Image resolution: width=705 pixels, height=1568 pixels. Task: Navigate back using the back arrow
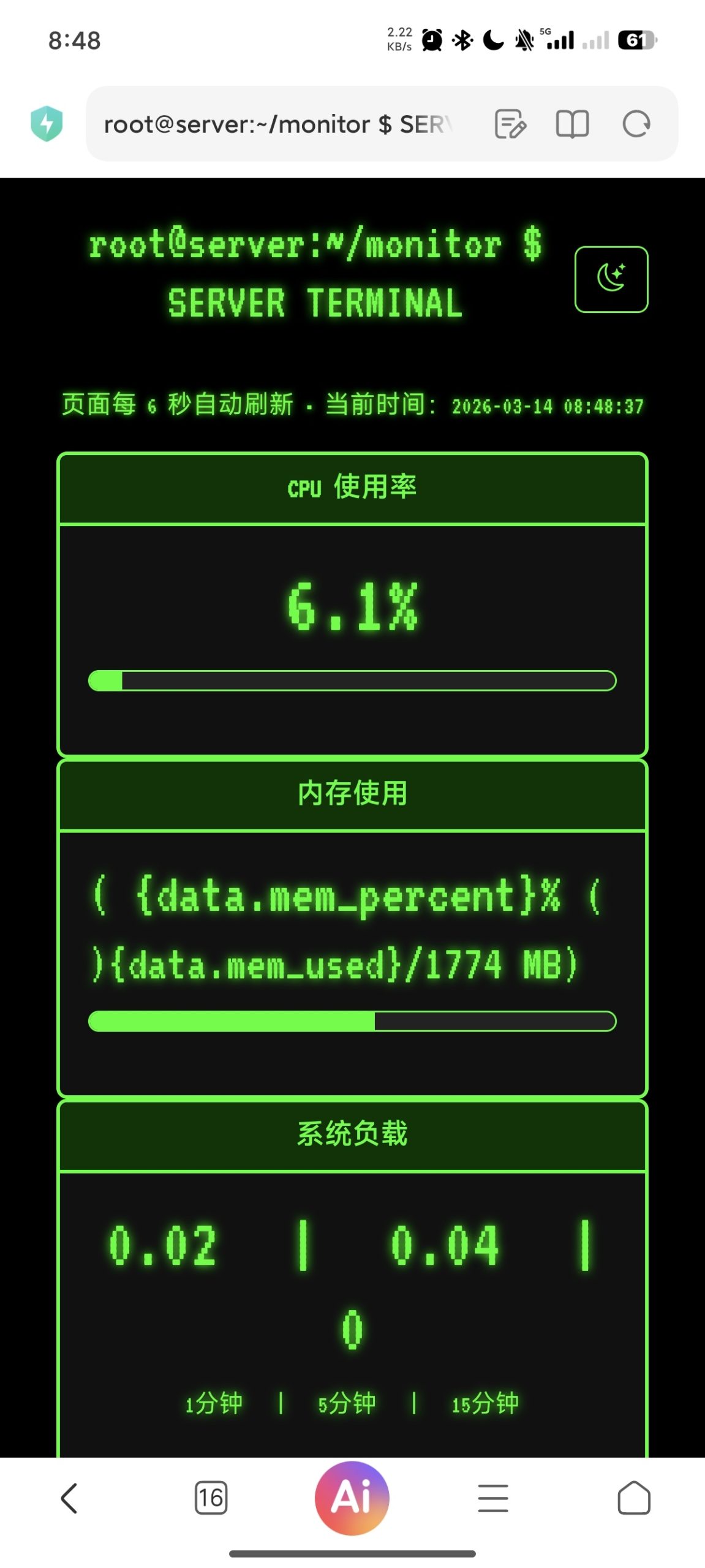coord(69,1499)
